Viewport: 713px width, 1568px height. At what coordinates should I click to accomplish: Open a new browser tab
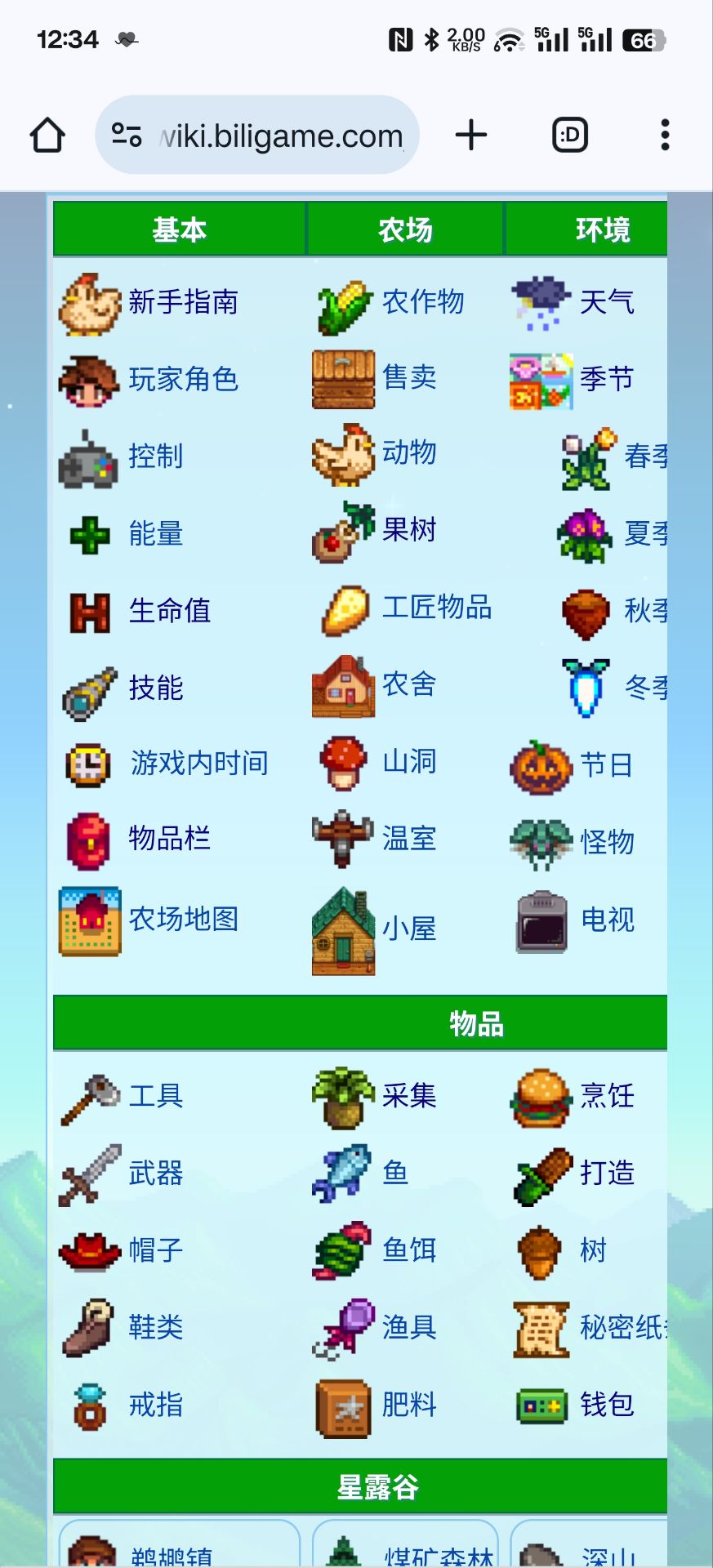[471, 135]
